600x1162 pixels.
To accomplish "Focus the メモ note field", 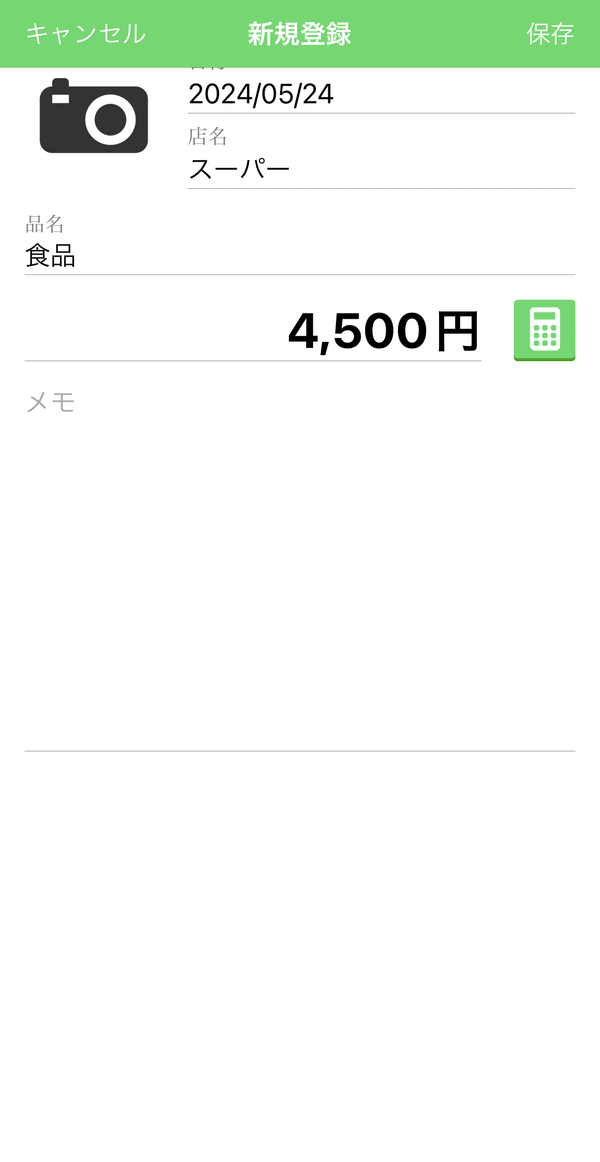I will 299,567.
